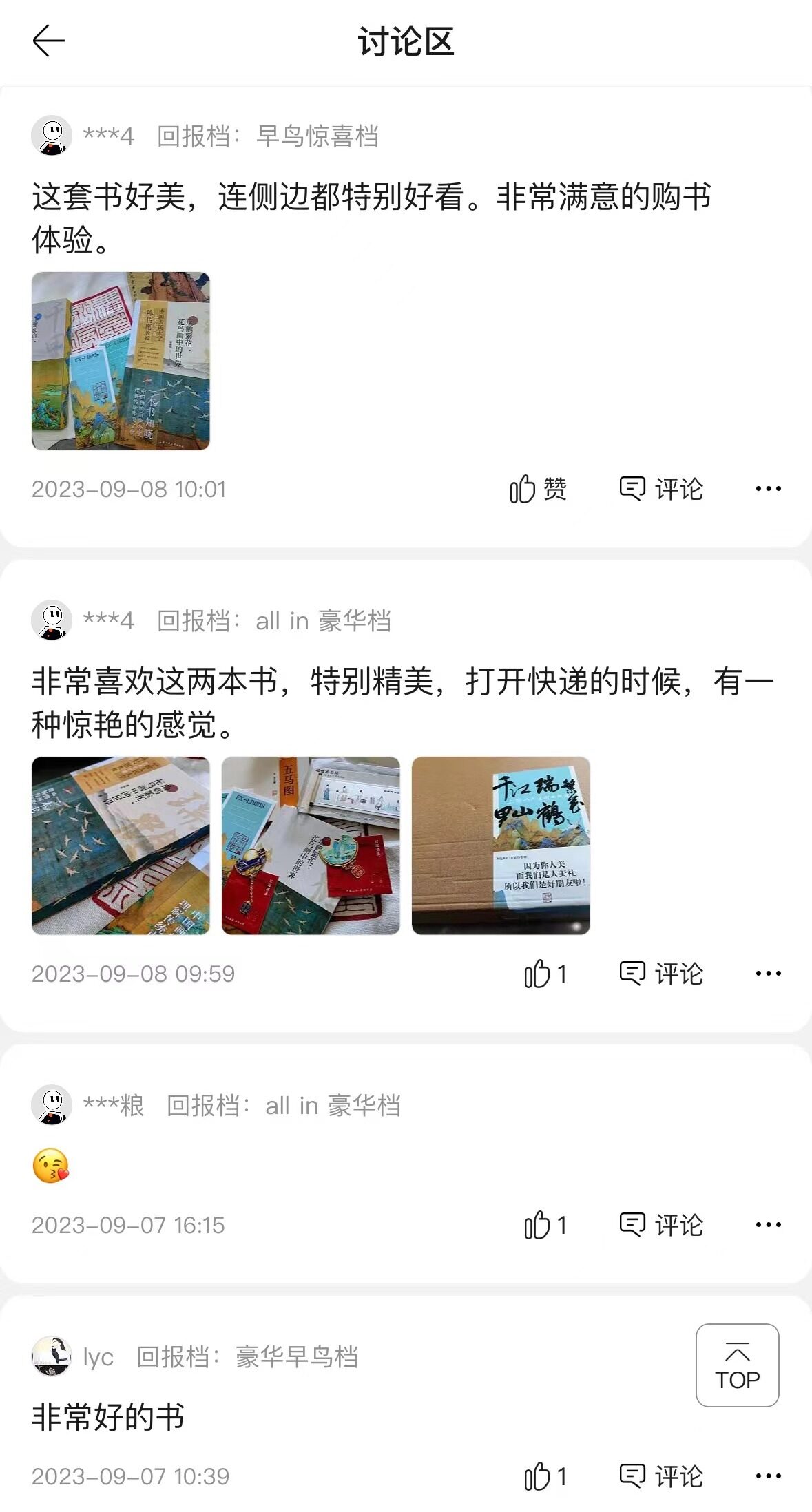
Task: Open the book photo in the 10:01 post
Action: tap(121, 361)
